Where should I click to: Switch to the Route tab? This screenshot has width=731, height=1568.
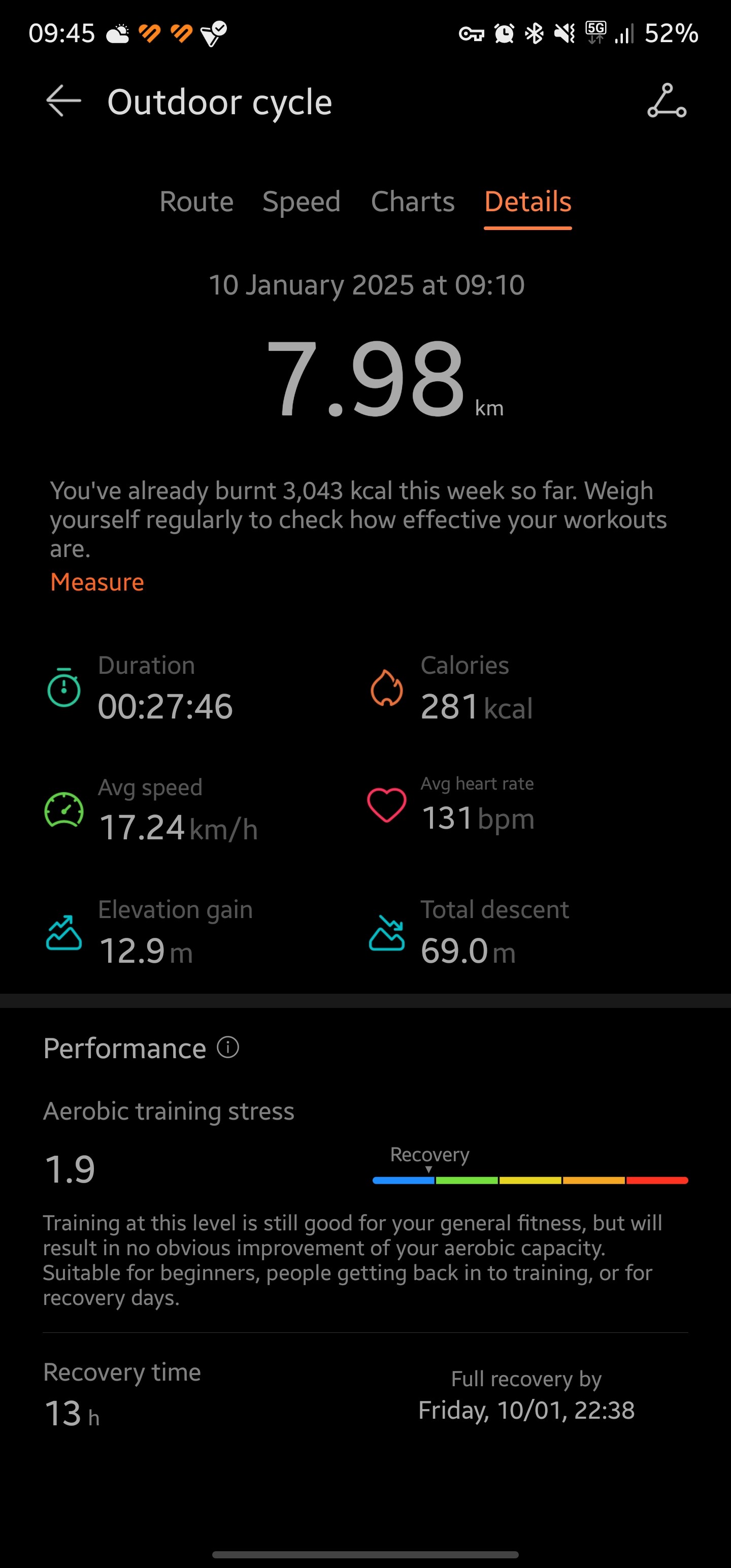click(x=196, y=202)
